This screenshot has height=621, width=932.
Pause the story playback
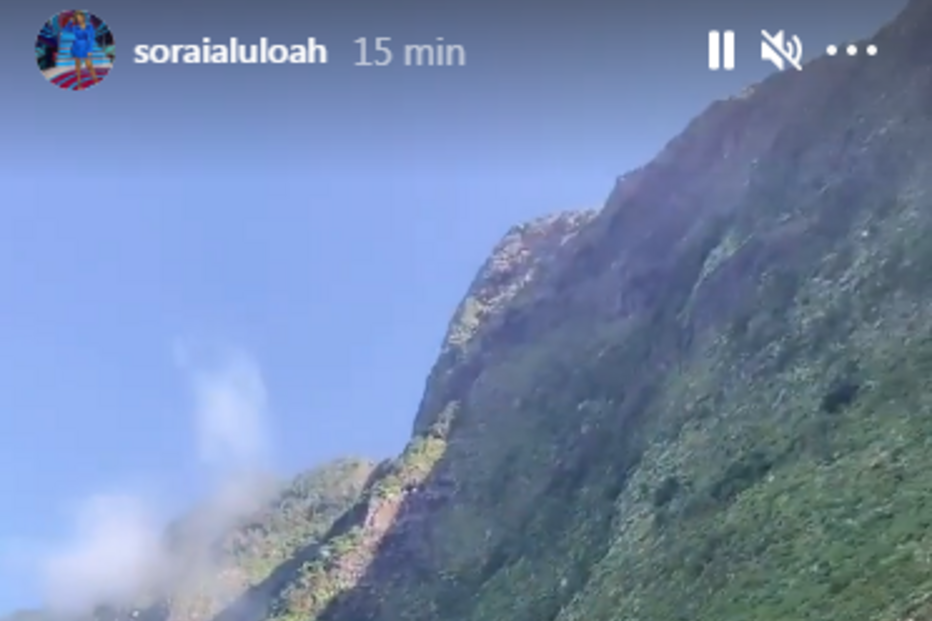(x=721, y=50)
